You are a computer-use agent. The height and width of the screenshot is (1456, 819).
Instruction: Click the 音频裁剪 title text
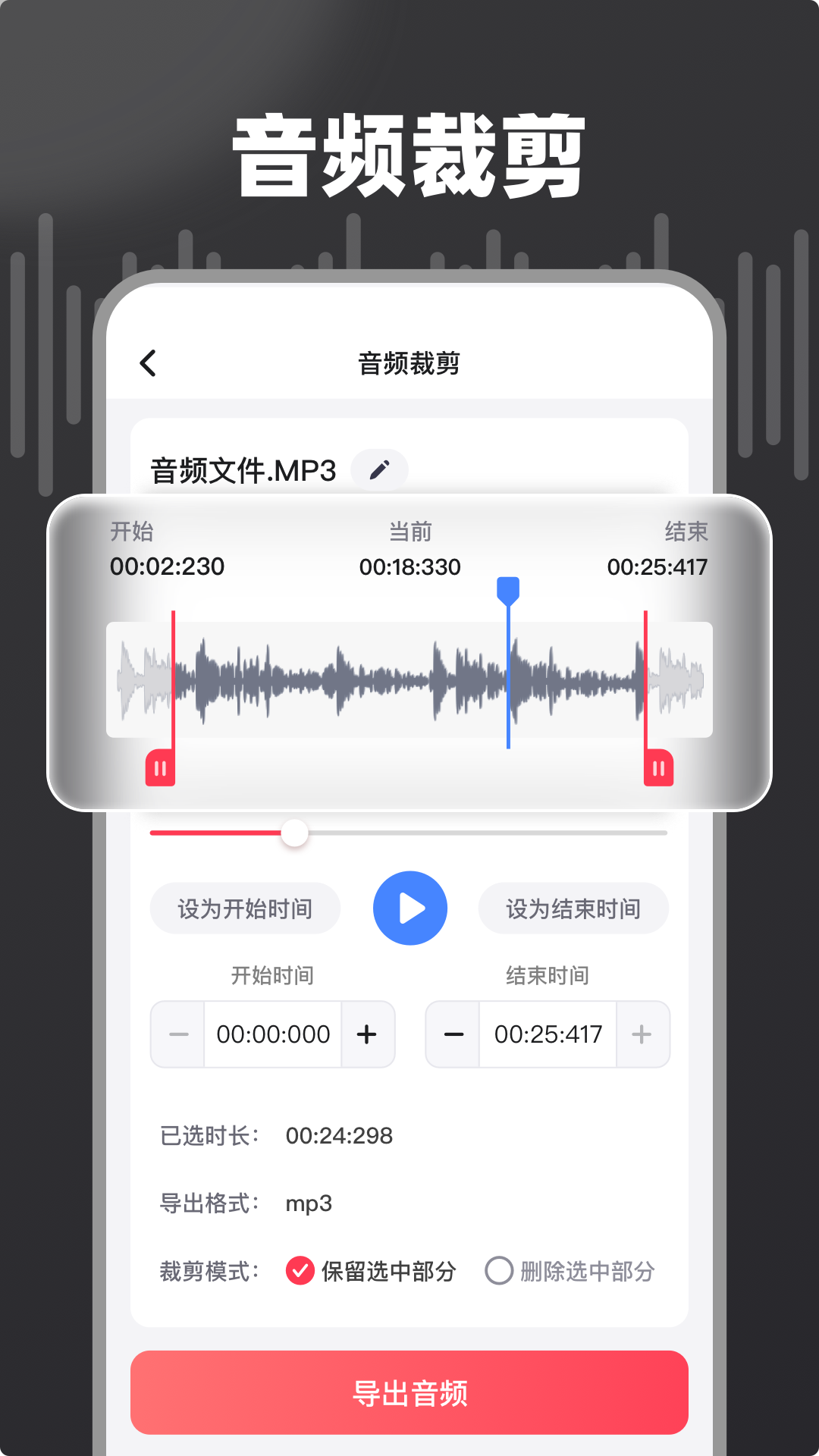(x=409, y=362)
